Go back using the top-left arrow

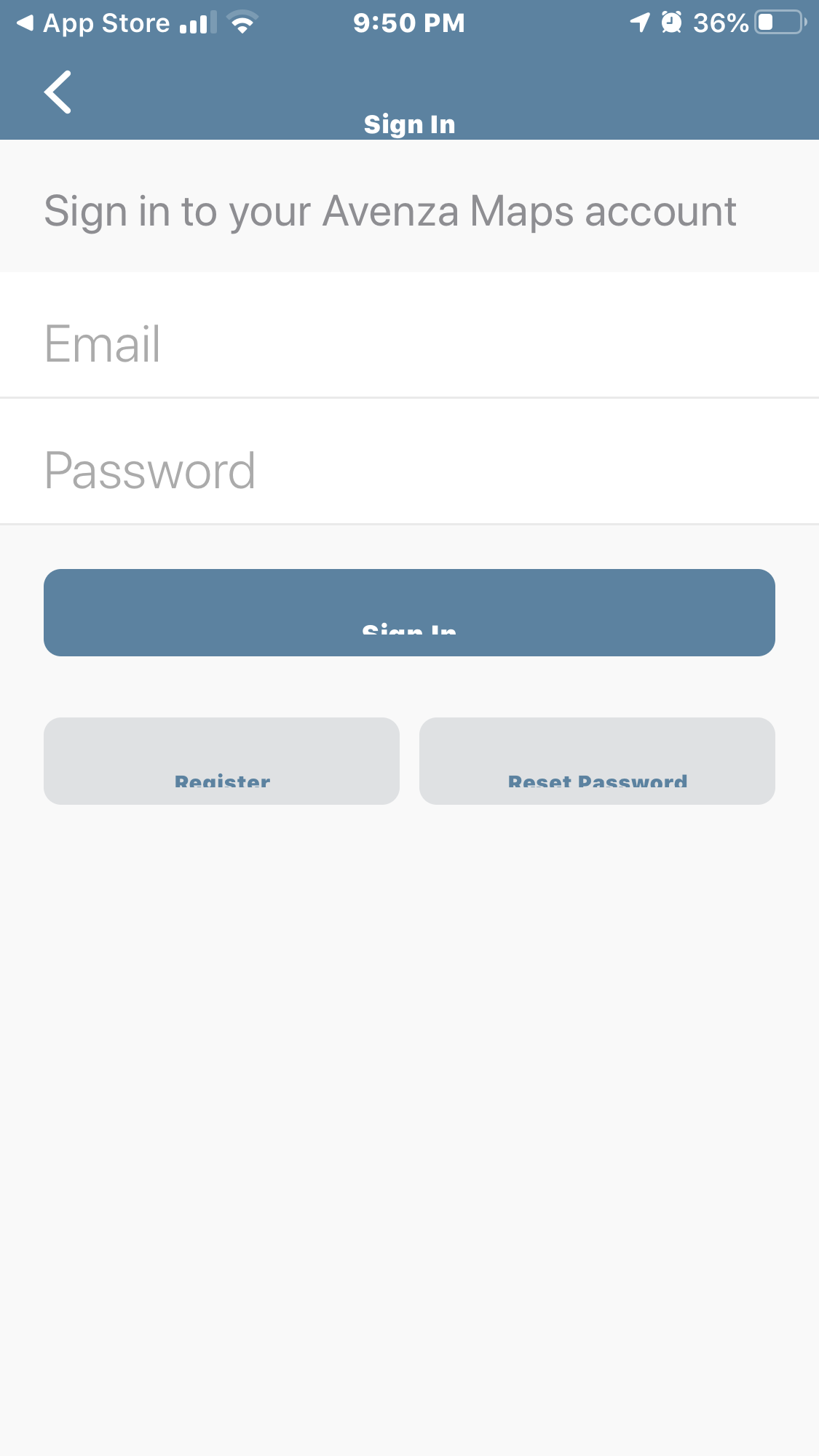coord(58,92)
